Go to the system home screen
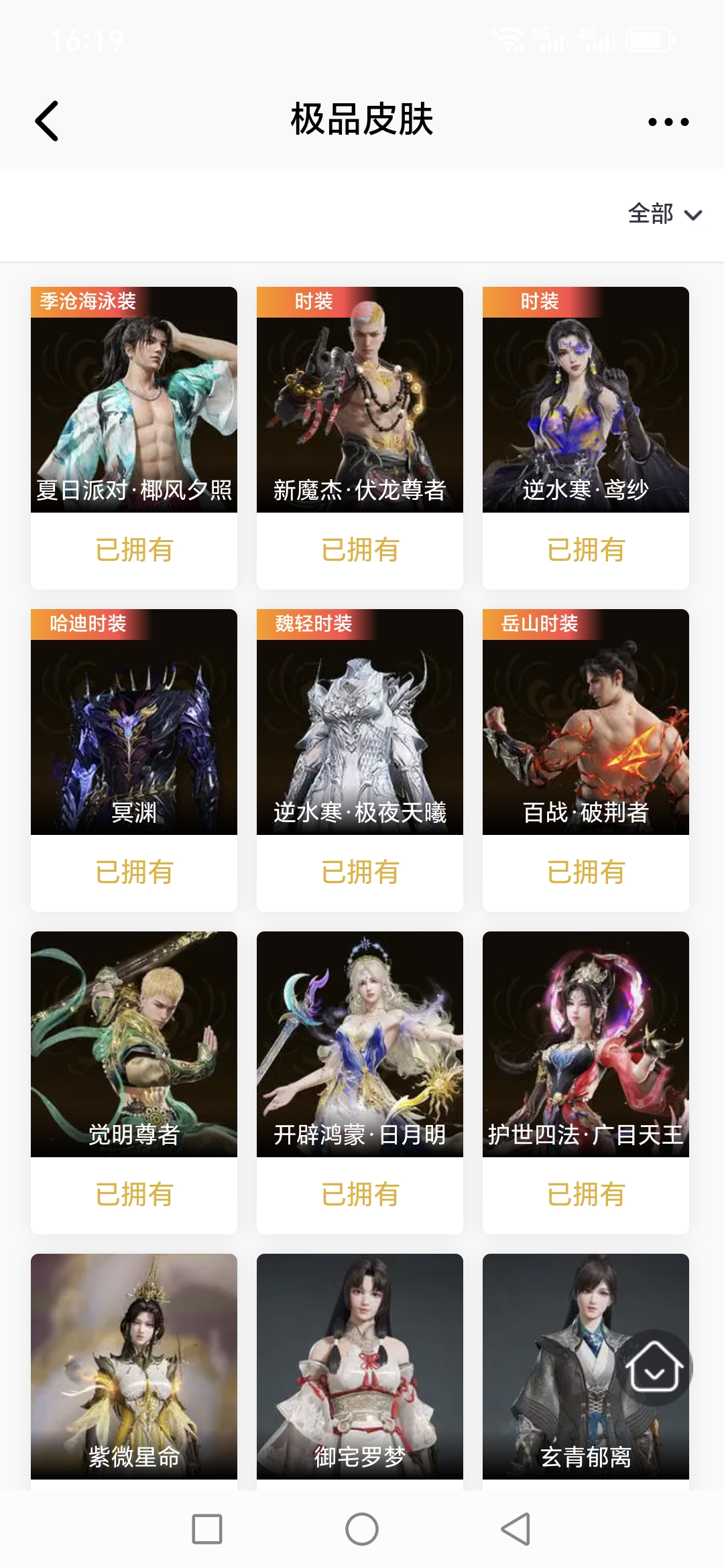This screenshot has height=1568, width=724. (362, 1529)
